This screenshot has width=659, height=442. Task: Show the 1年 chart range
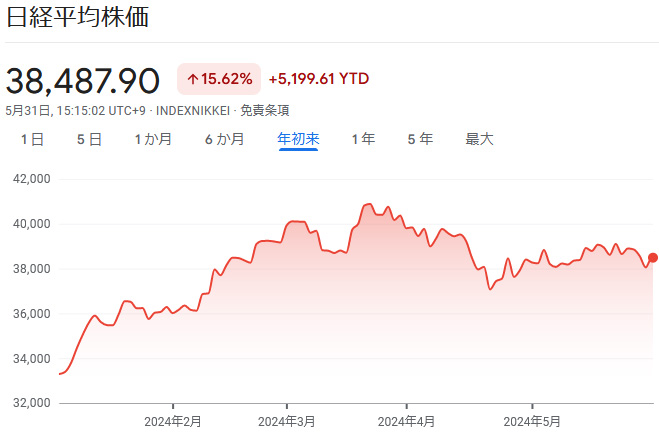tap(363, 140)
